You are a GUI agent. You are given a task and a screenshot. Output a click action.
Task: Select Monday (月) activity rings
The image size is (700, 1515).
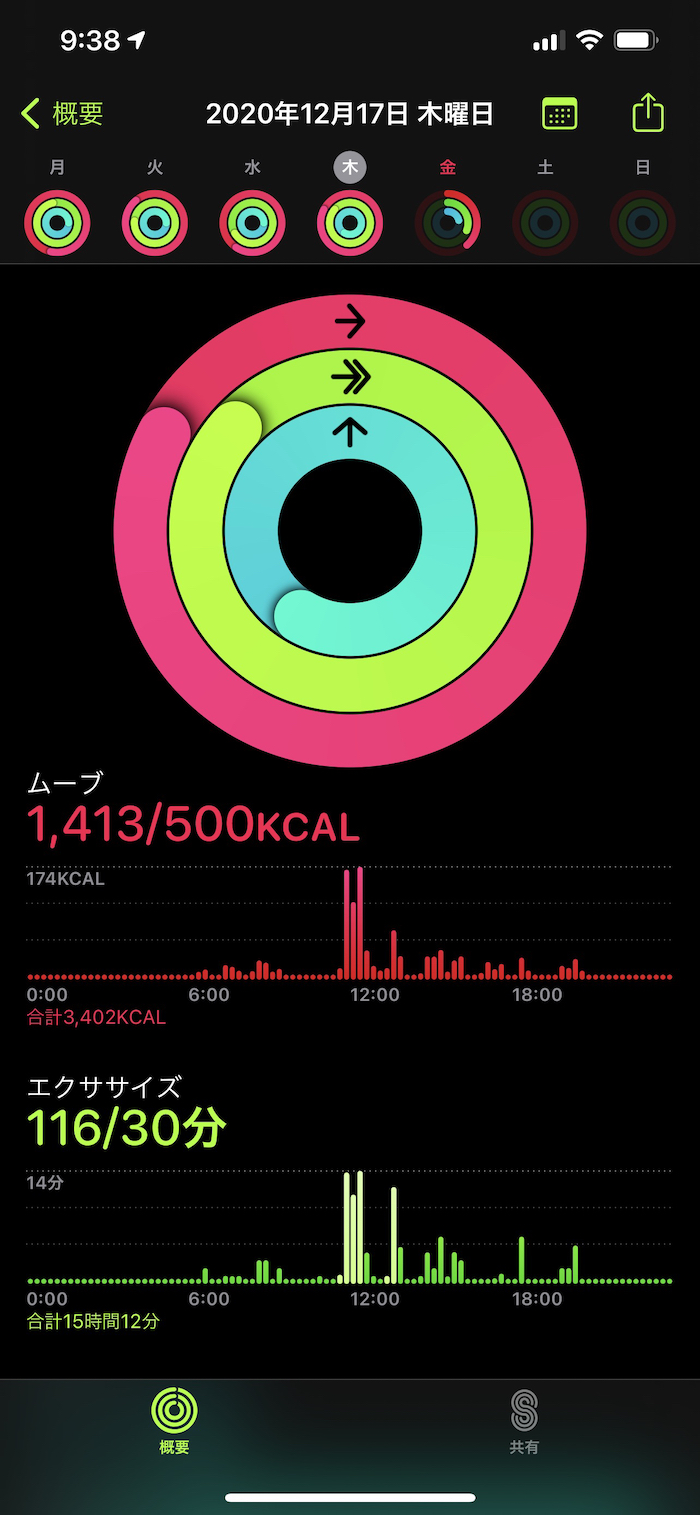pyautogui.click(x=58, y=222)
